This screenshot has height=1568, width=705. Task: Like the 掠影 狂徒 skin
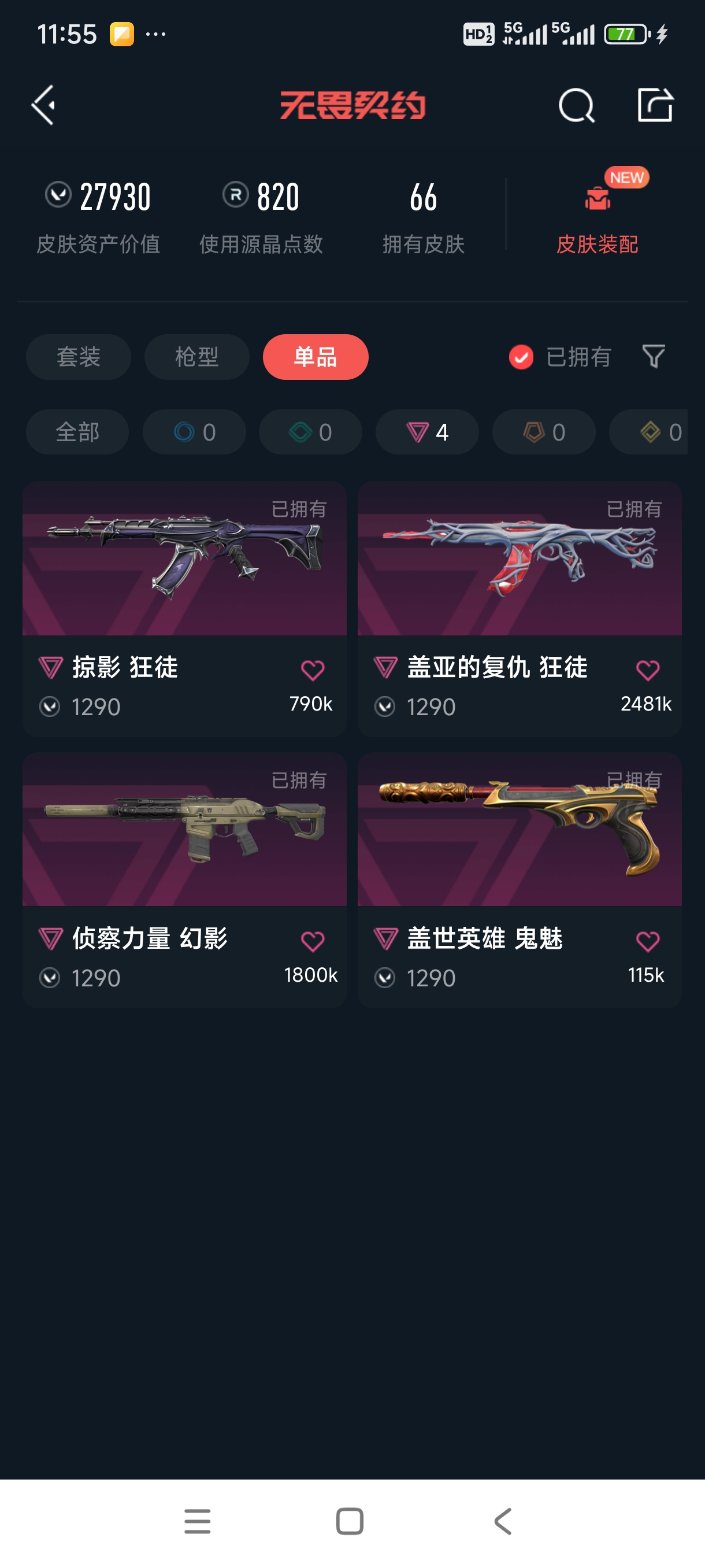(x=312, y=670)
